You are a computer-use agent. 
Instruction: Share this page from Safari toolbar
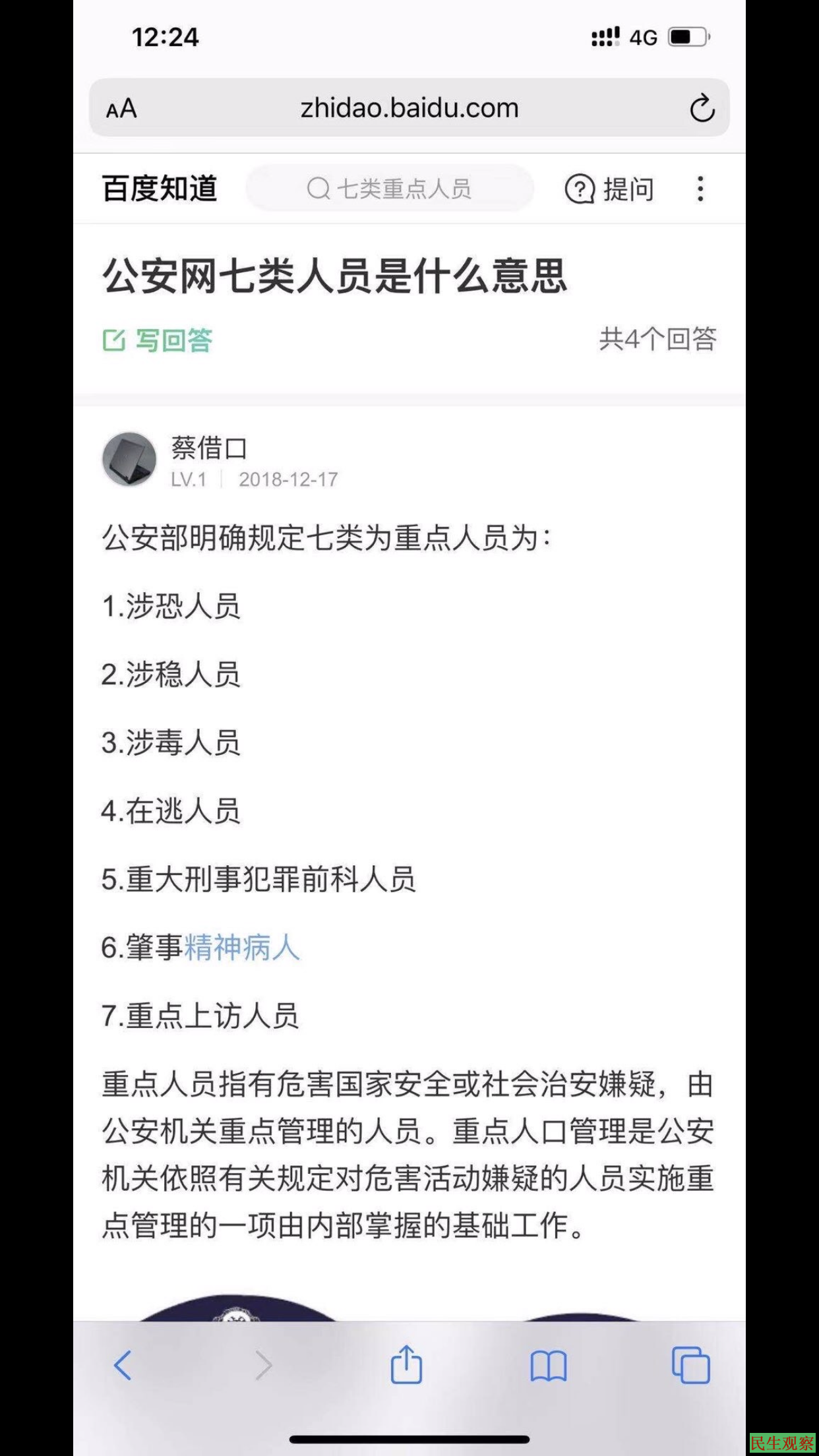(x=406, y=1364)
